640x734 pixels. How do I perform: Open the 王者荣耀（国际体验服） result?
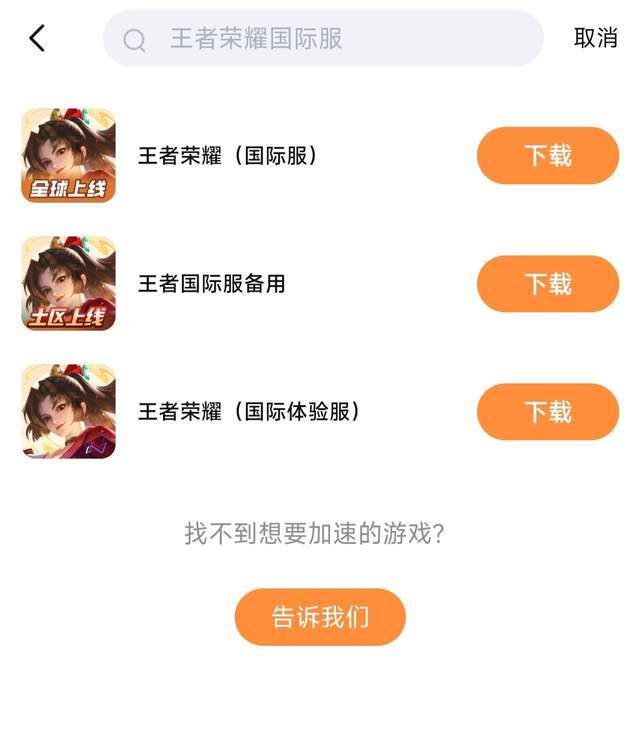[249, 412]
